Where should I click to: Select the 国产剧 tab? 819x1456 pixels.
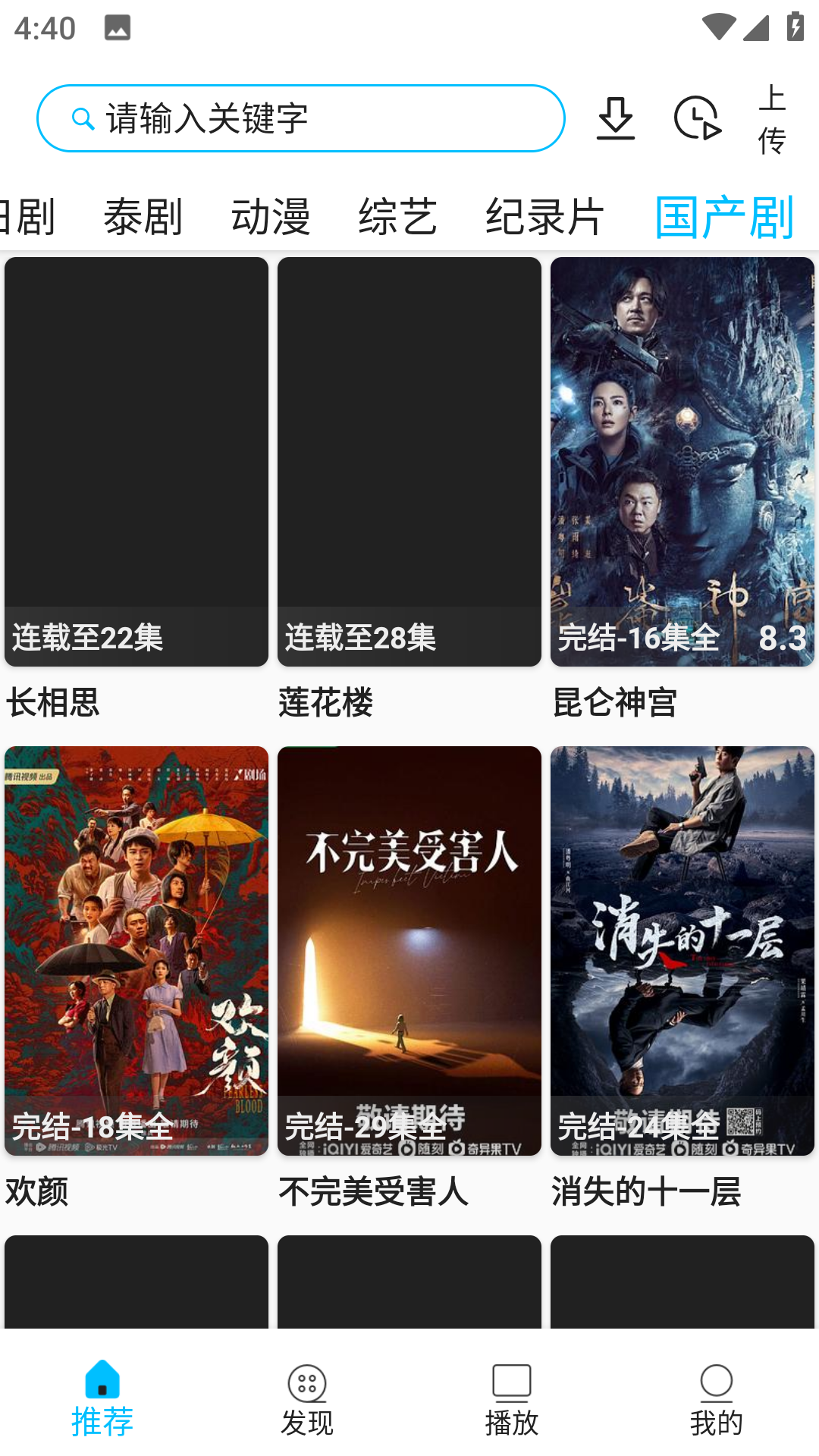(x=724, y=217)
